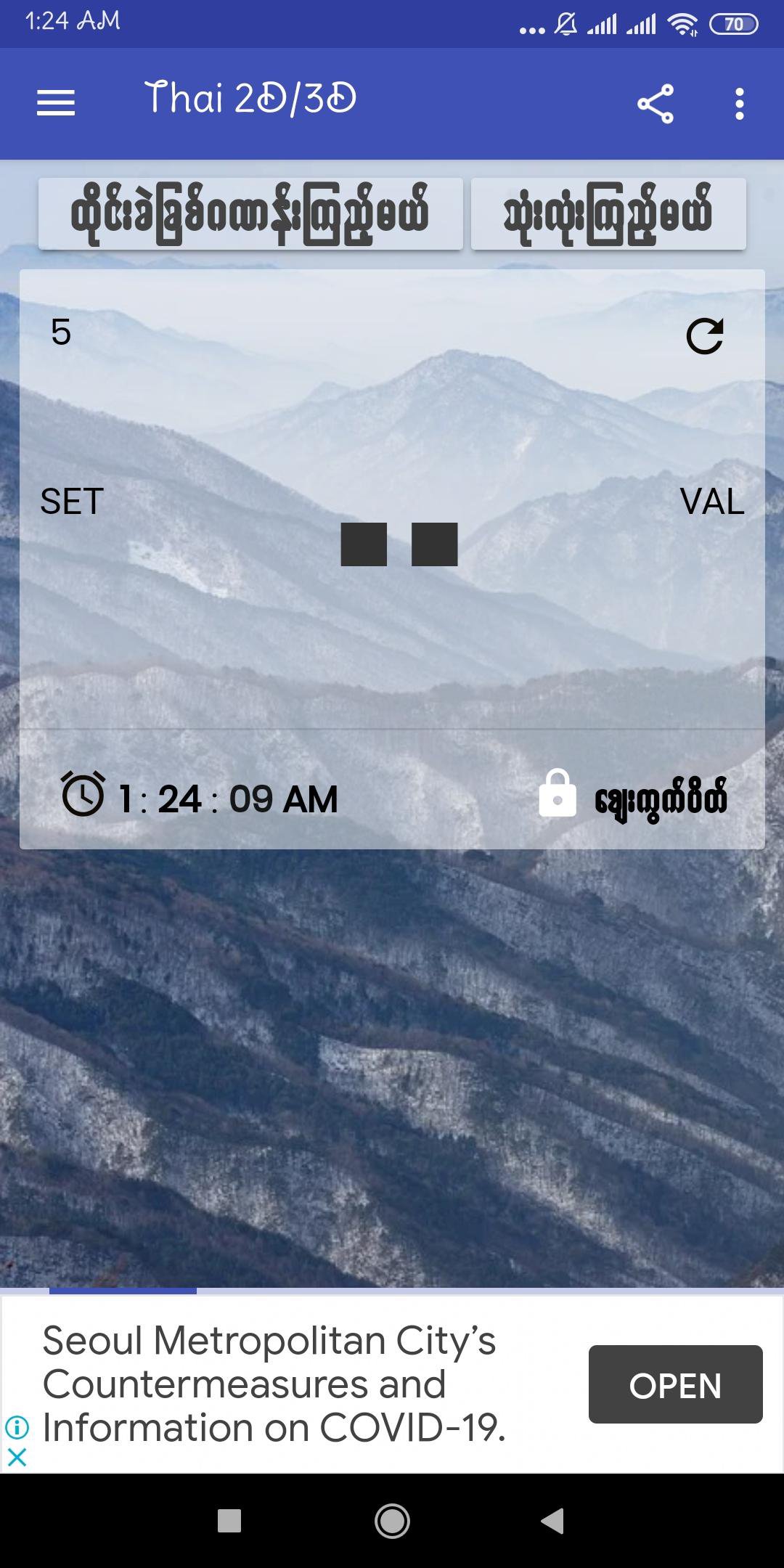Open the locked ဈေးကွက်ပိတ် item

click(x=633, y=799)
